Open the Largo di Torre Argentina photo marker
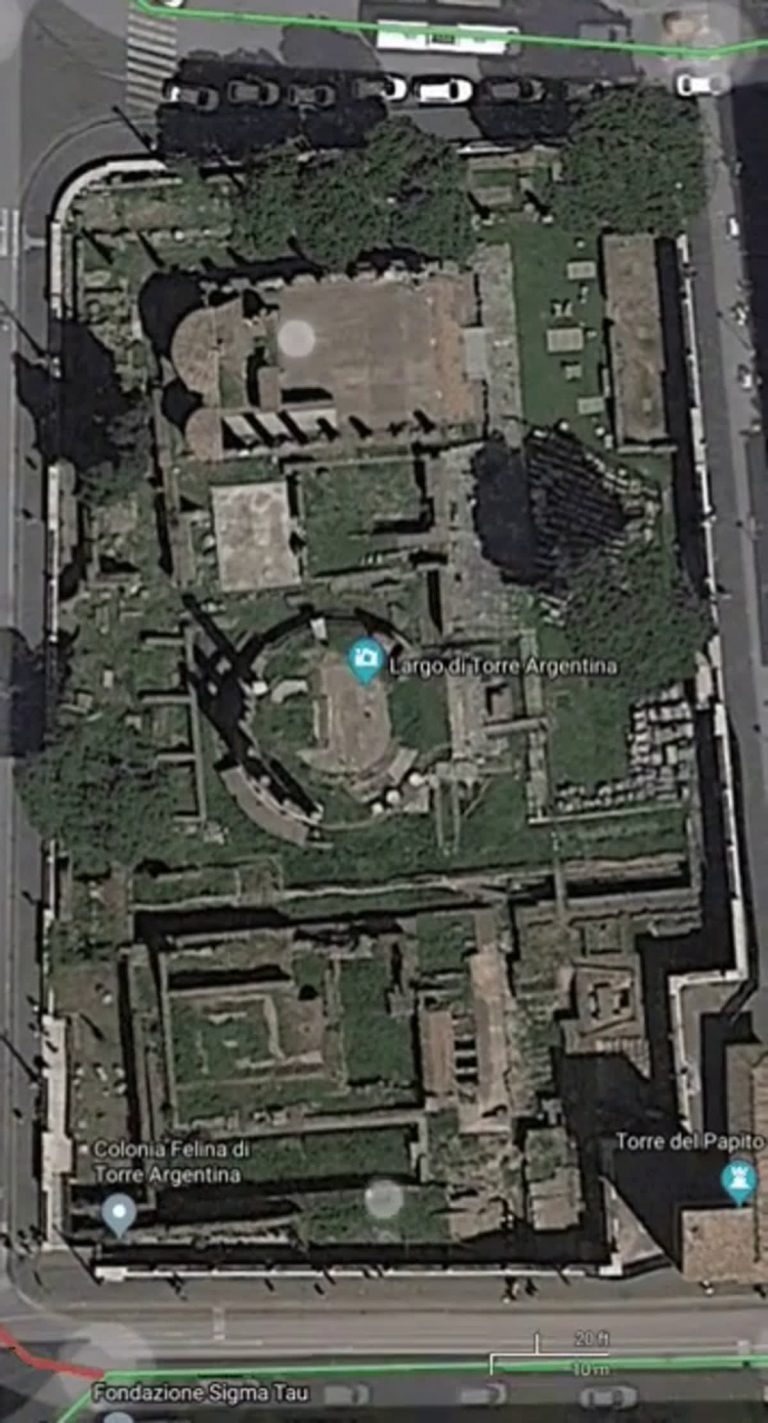The image size is (768, 1423). pyautogui.click(x=367, y=659)
